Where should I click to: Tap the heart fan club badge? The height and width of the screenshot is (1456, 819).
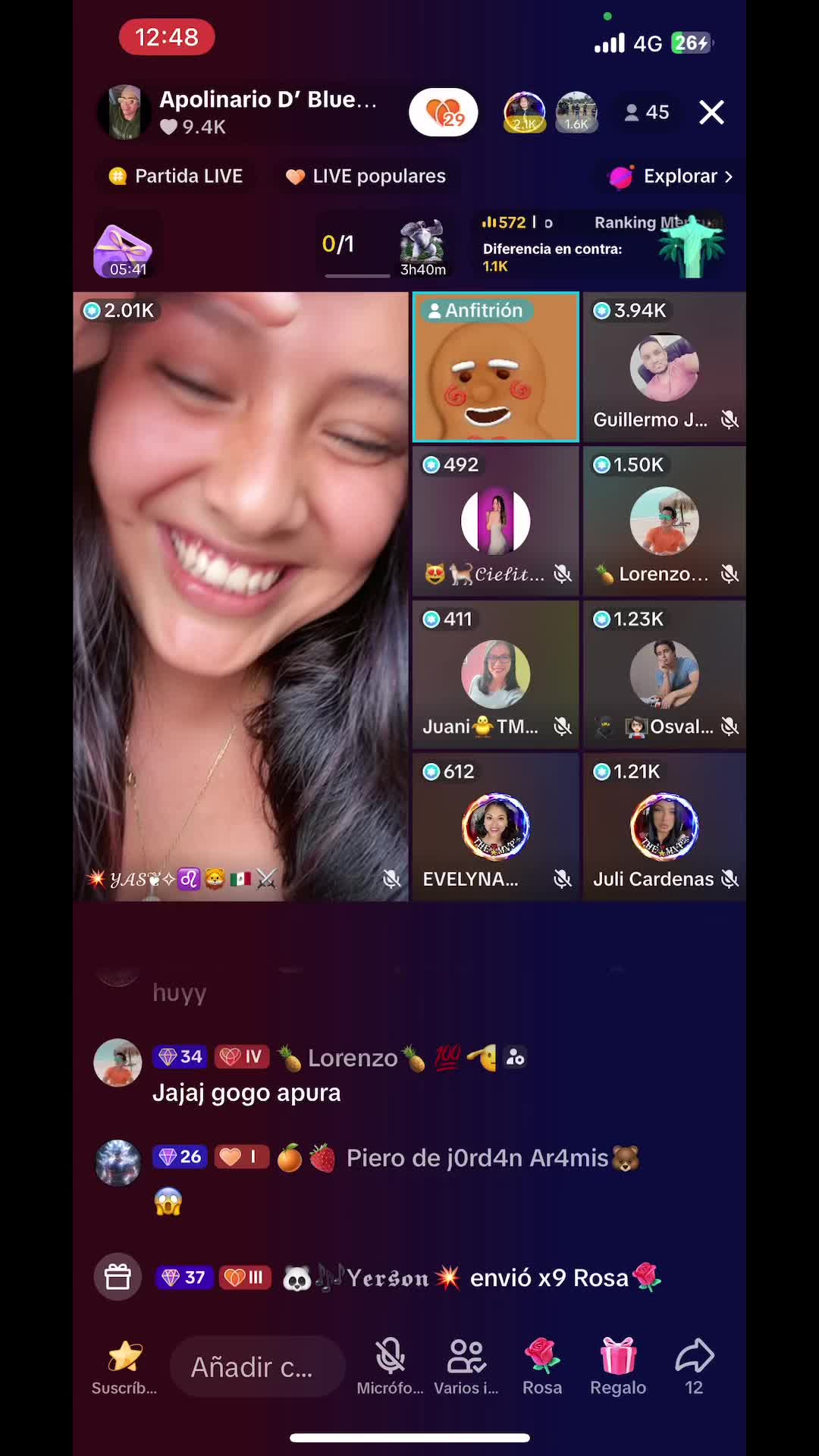click(x=444, y=112)
